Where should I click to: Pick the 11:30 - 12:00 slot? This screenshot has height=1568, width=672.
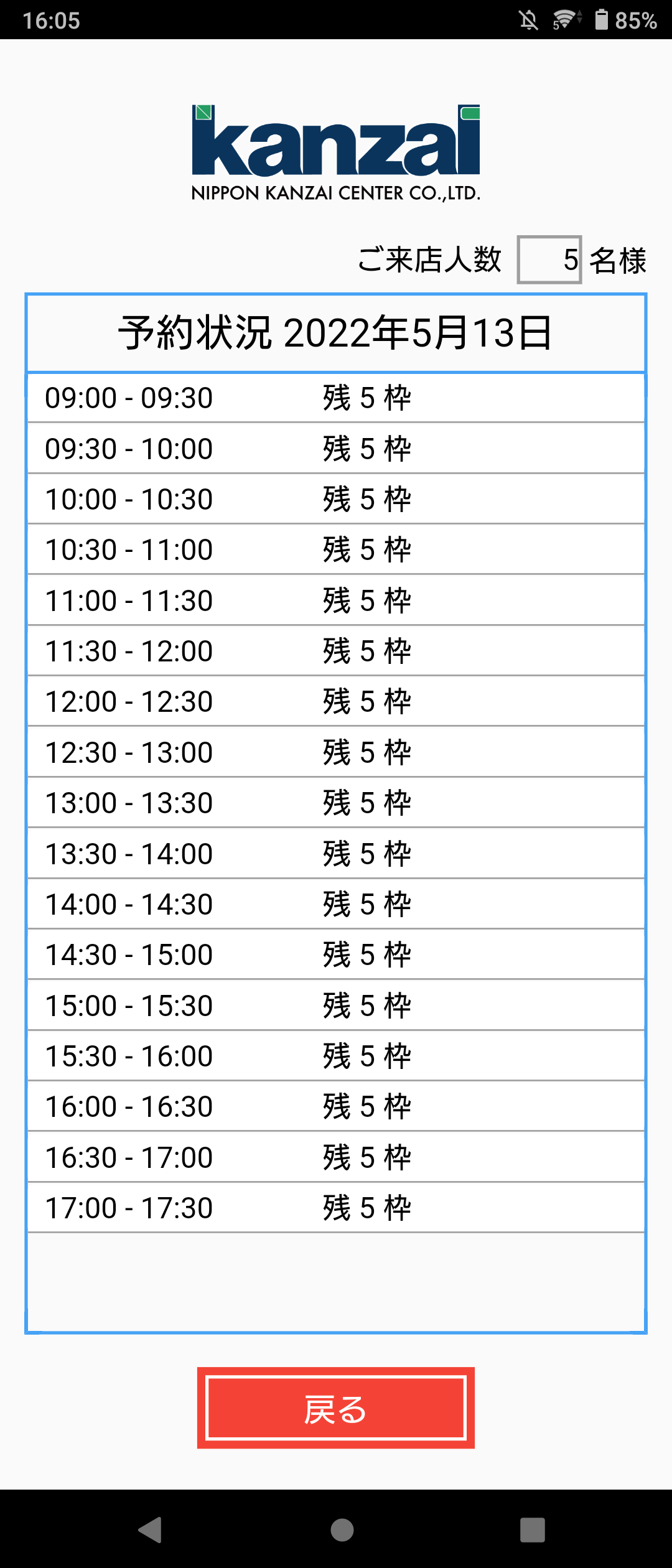(x=336, y=651)
